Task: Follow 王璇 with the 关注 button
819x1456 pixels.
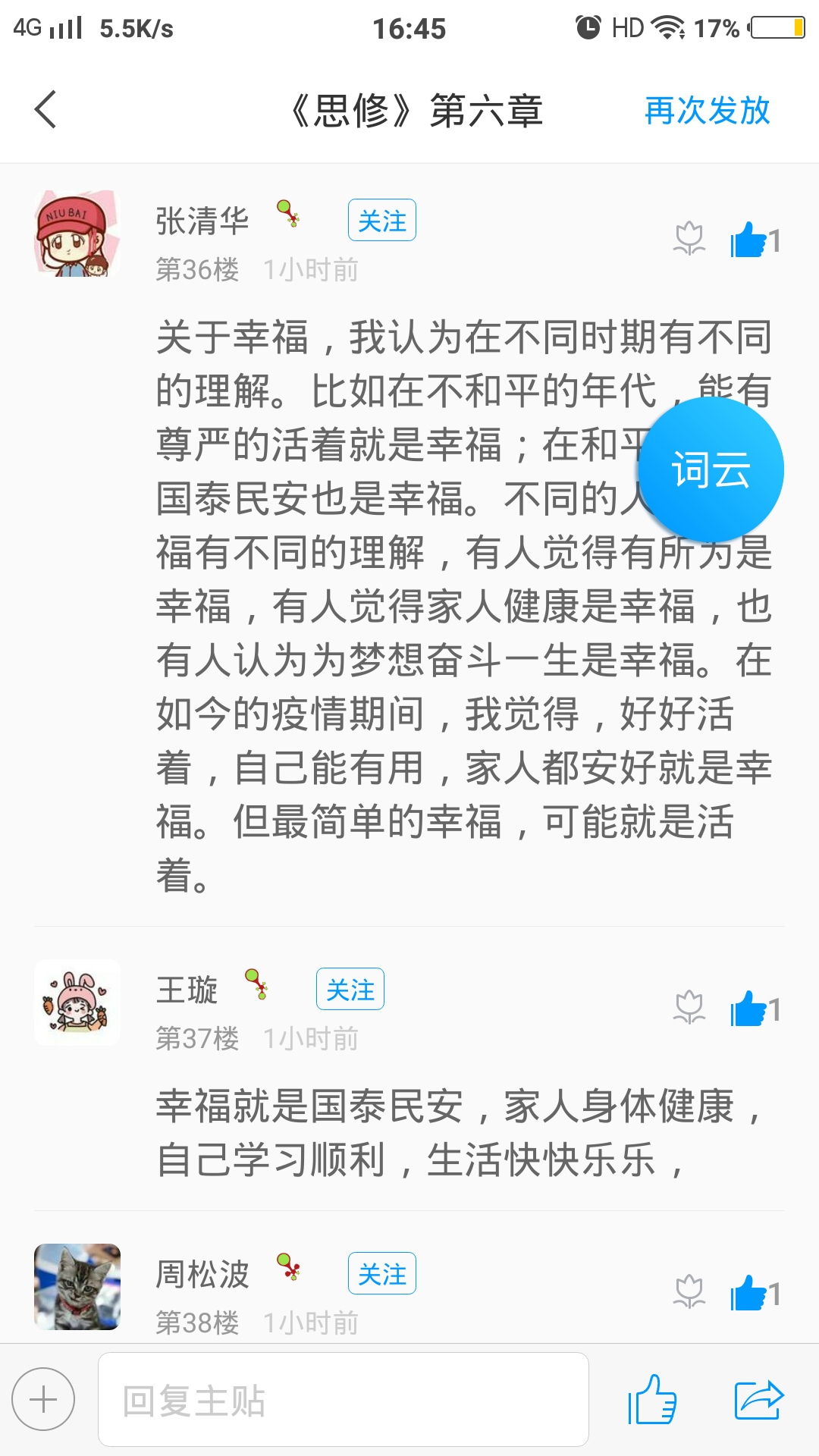Action: click(x=350, y=990)
